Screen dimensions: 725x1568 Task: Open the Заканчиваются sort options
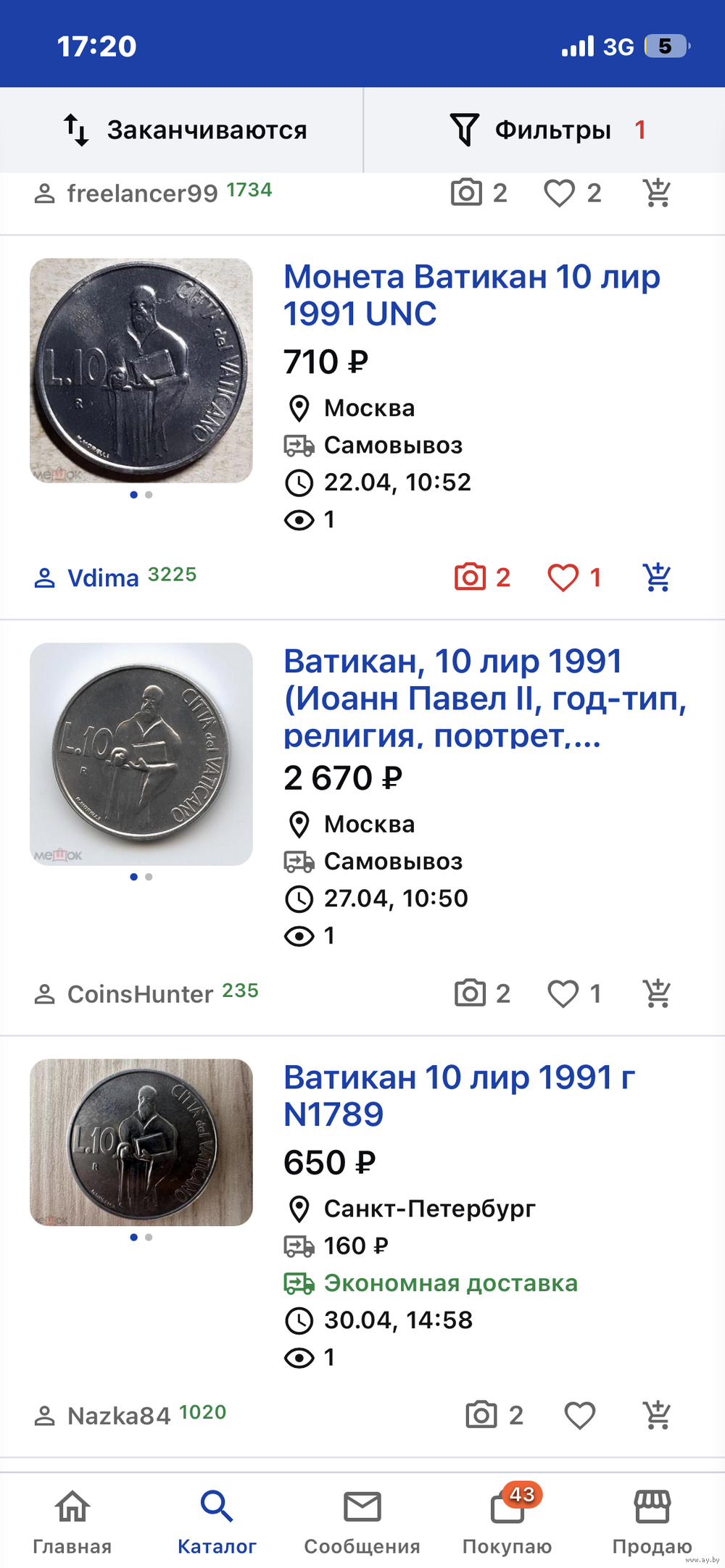tap(185, 130)
